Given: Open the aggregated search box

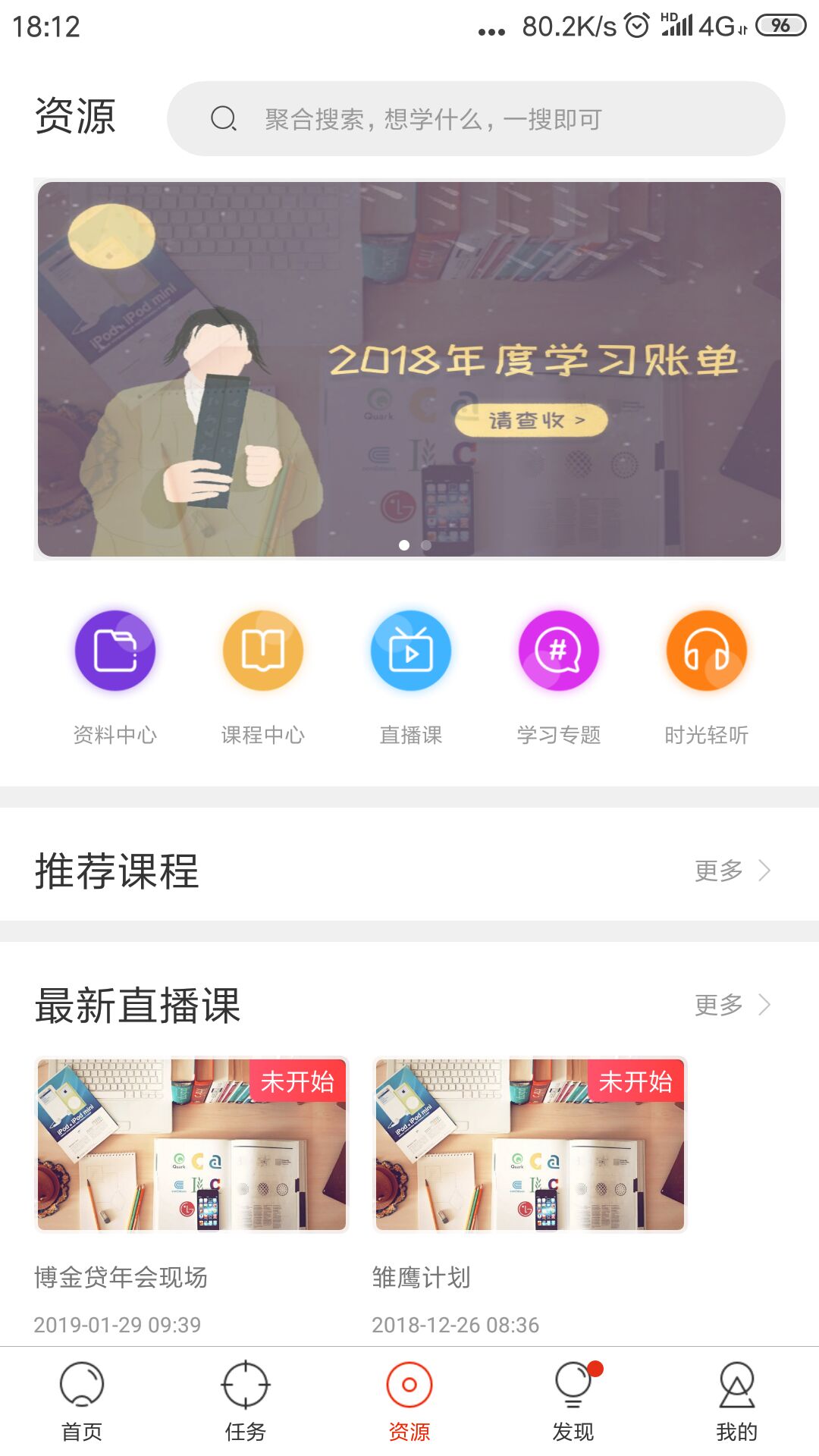Looking at the screenshot, I should point(476,119).
